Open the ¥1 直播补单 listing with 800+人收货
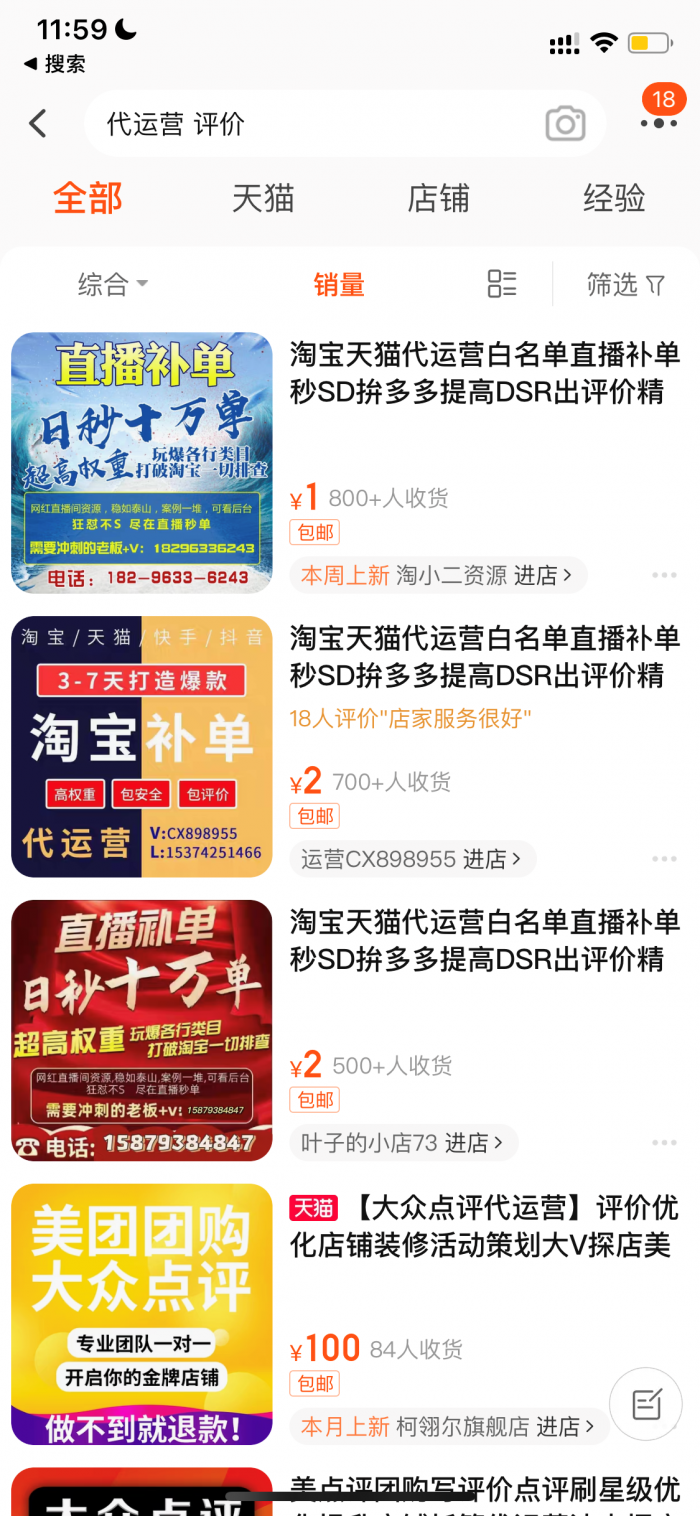Viewport: 700px width, 1516px height. click(485, 373)
